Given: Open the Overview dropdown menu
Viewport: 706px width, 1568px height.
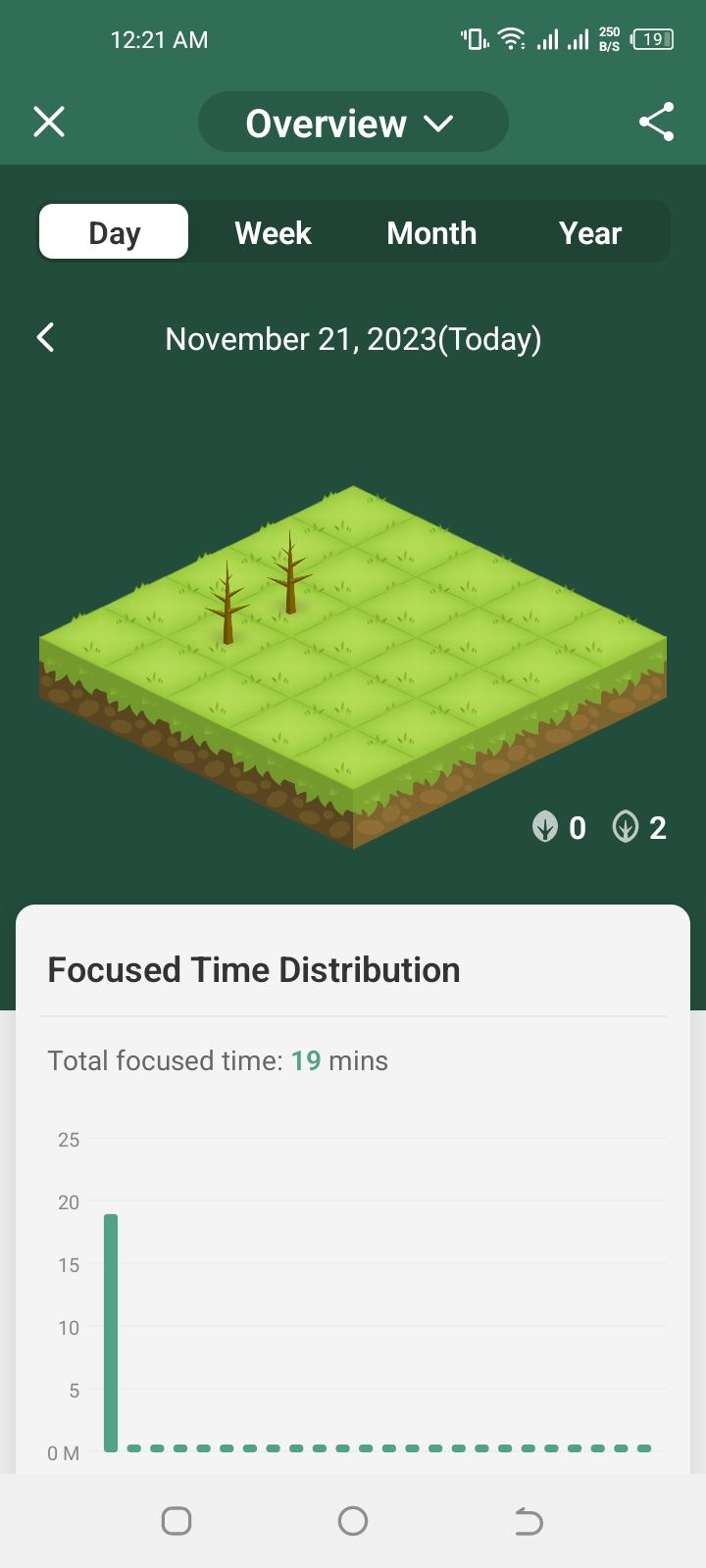Looking at the screenshot, I should [353, 122].
